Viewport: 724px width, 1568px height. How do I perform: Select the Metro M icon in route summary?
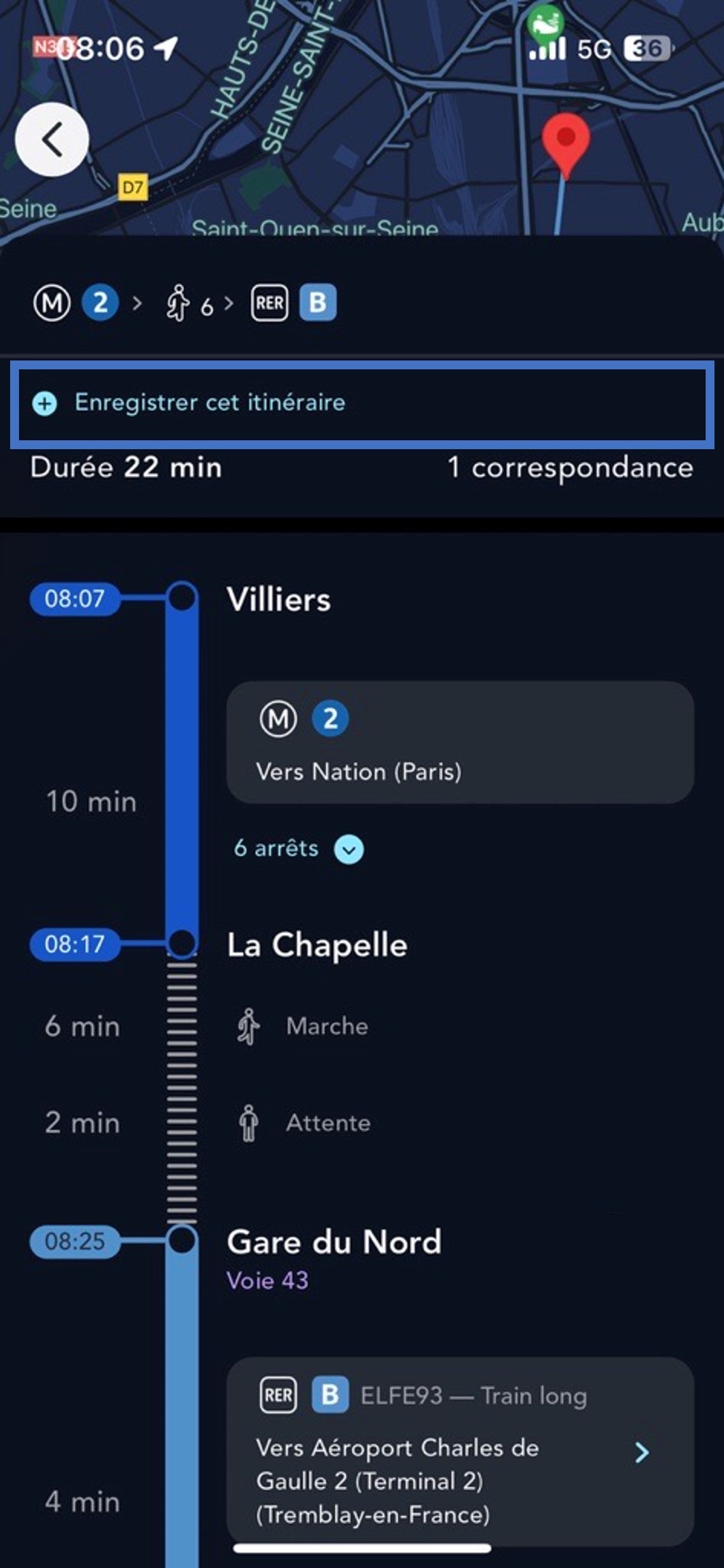tap(53, 303)
